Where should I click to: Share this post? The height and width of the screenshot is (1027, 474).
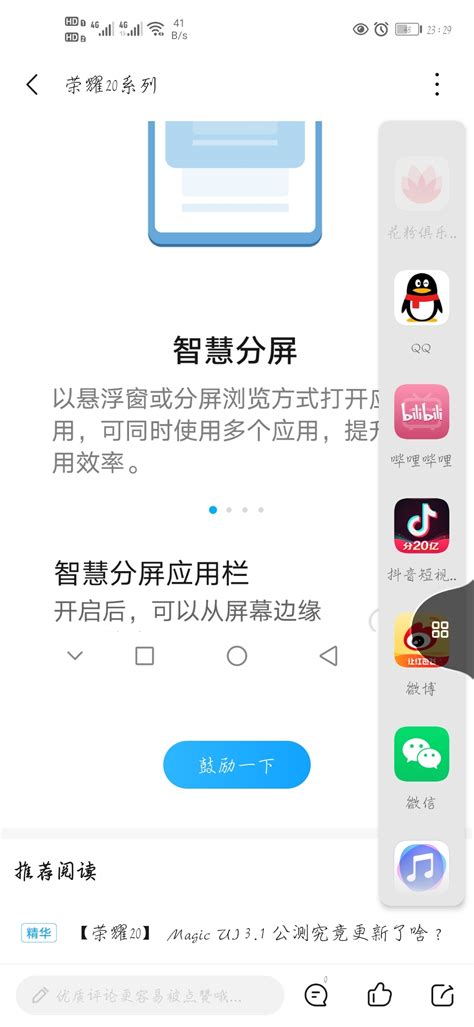[x=442, y=995]
